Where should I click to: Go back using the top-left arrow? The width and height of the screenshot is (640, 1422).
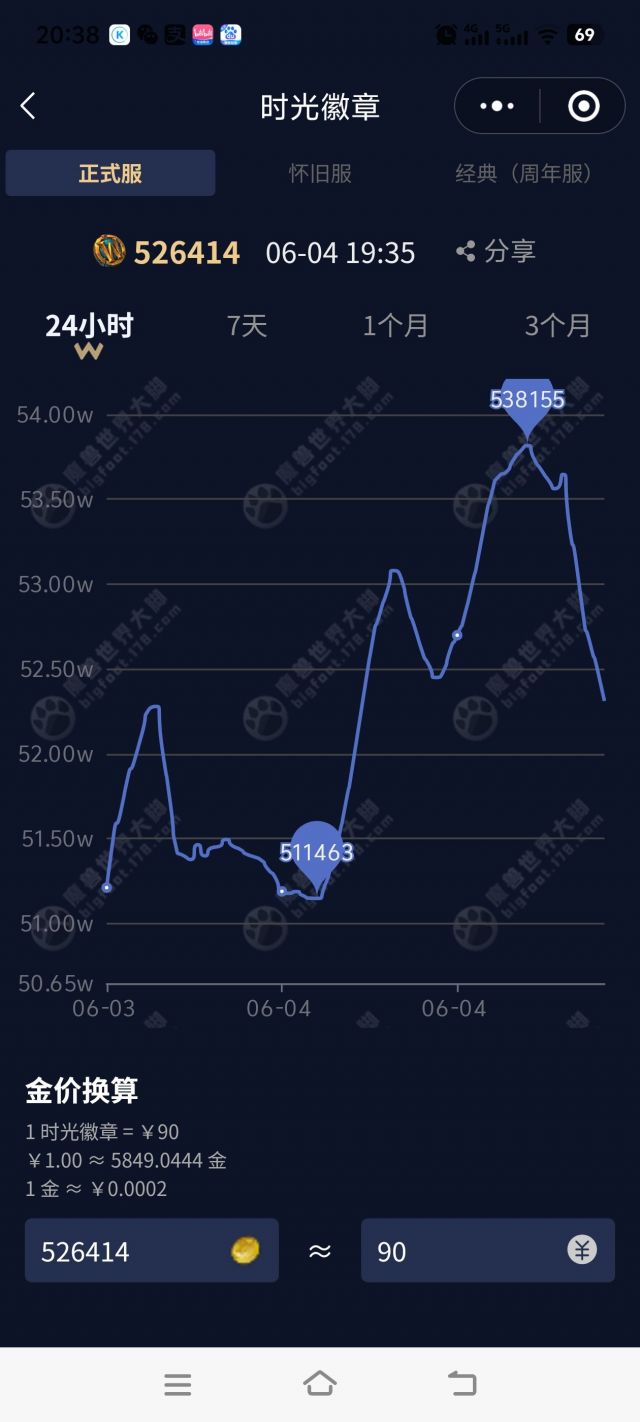coord(28,106)
